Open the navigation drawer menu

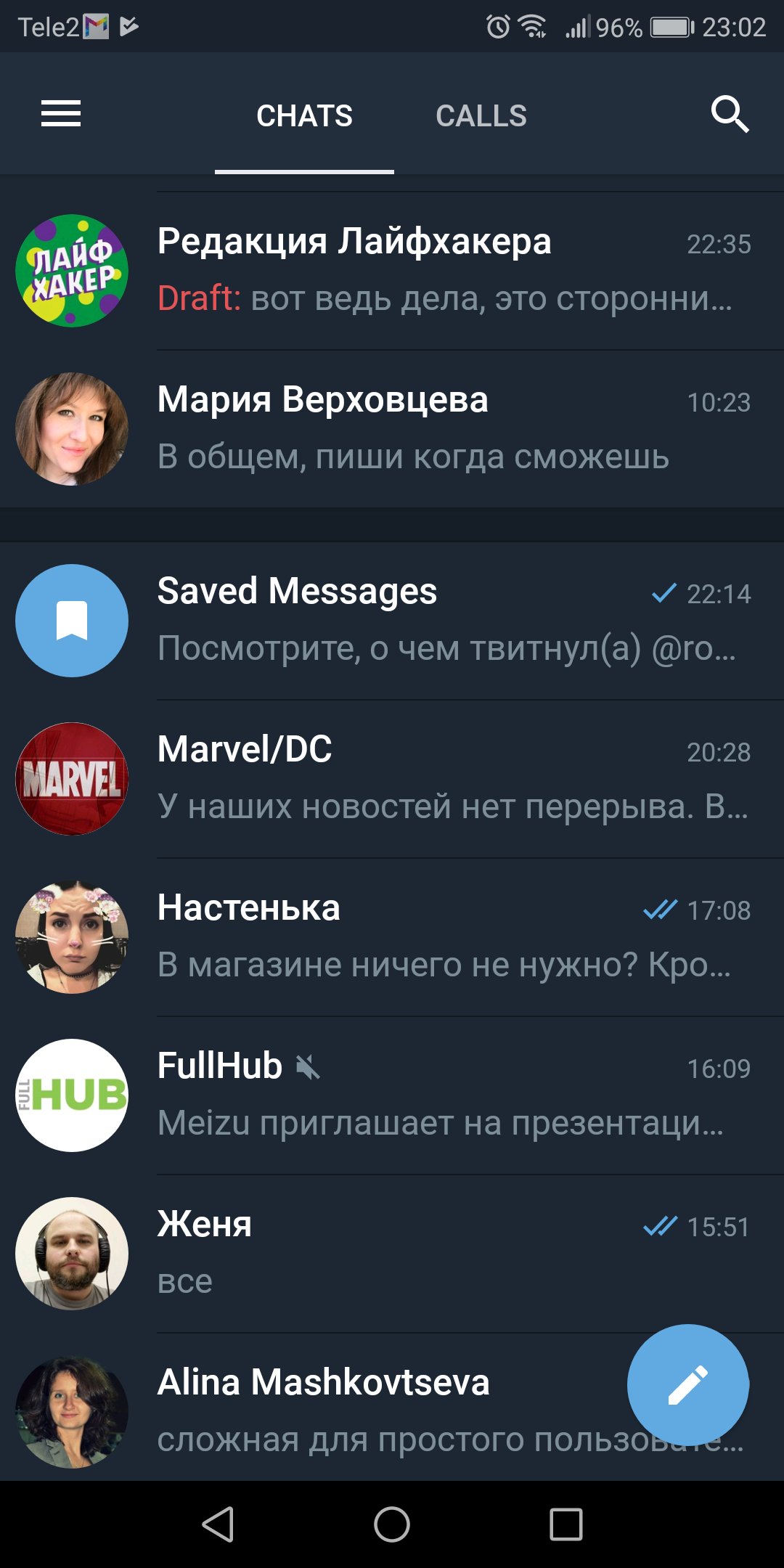pos(60,114)
